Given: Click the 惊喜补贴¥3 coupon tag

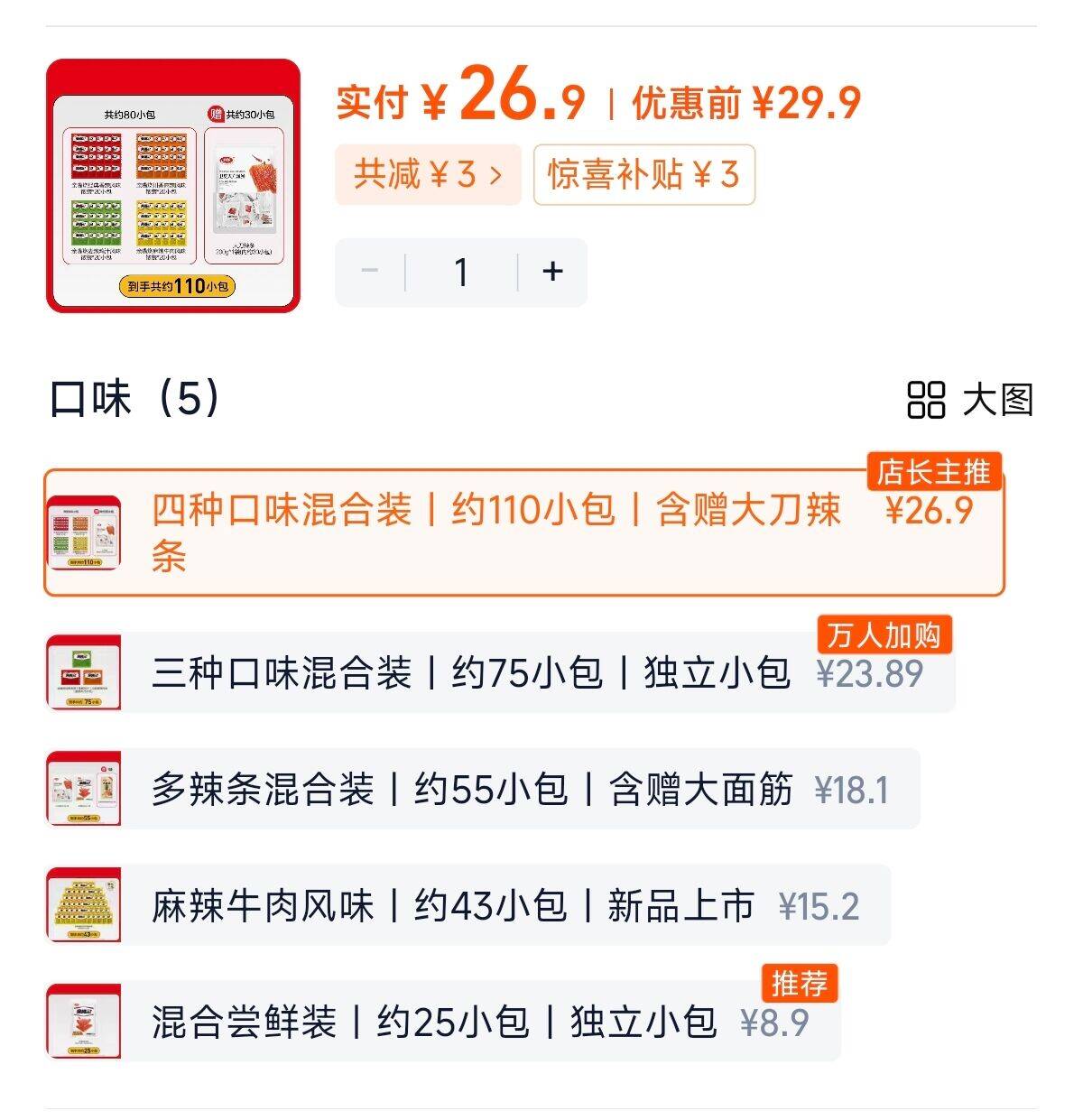Looking at the screenshot, I should click(x=643, y=176).
